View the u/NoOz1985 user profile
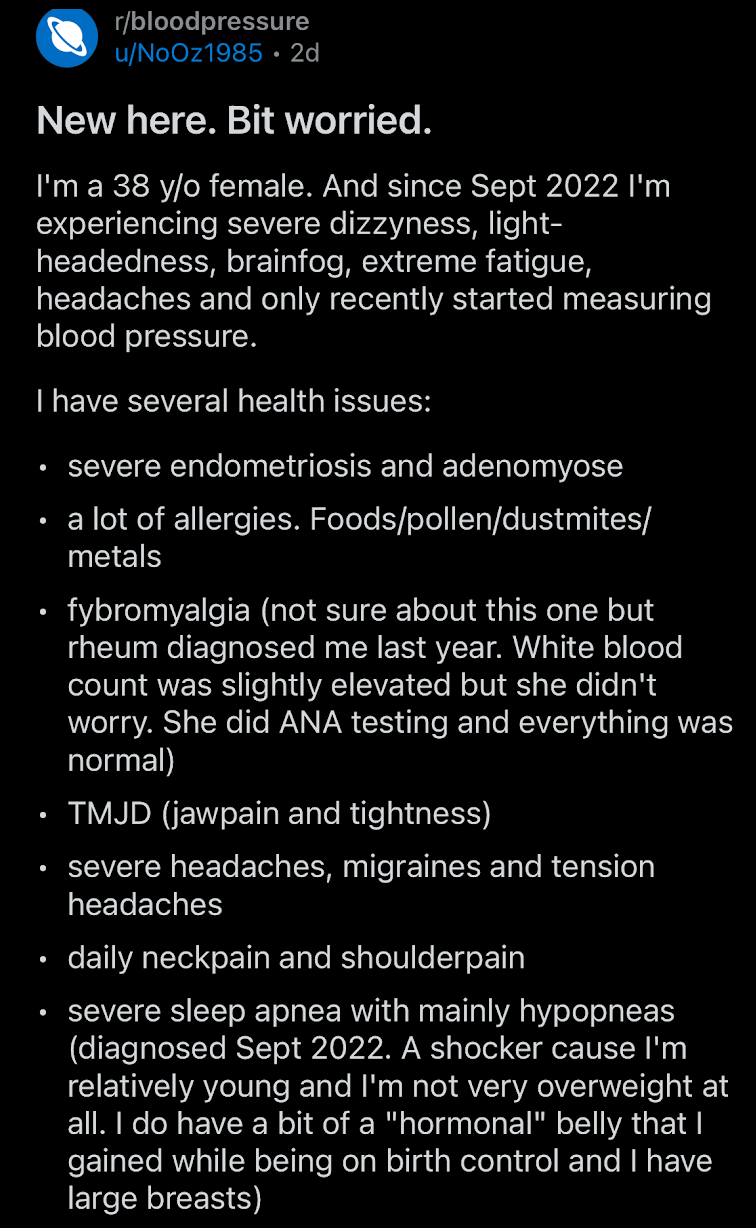756x1228 pixels. [189, 52]
